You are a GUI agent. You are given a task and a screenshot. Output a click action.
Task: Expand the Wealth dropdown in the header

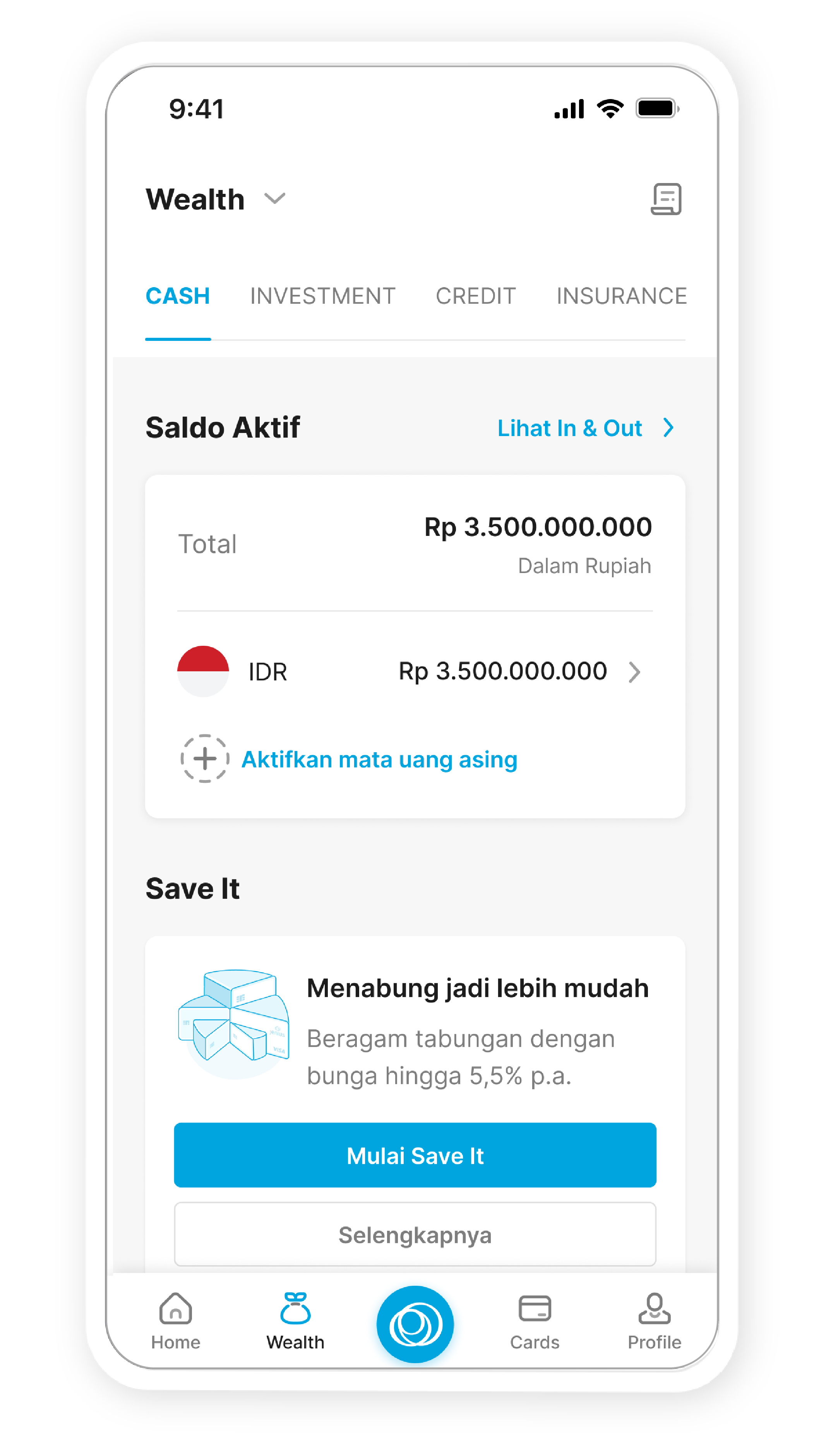coord(274,199)
